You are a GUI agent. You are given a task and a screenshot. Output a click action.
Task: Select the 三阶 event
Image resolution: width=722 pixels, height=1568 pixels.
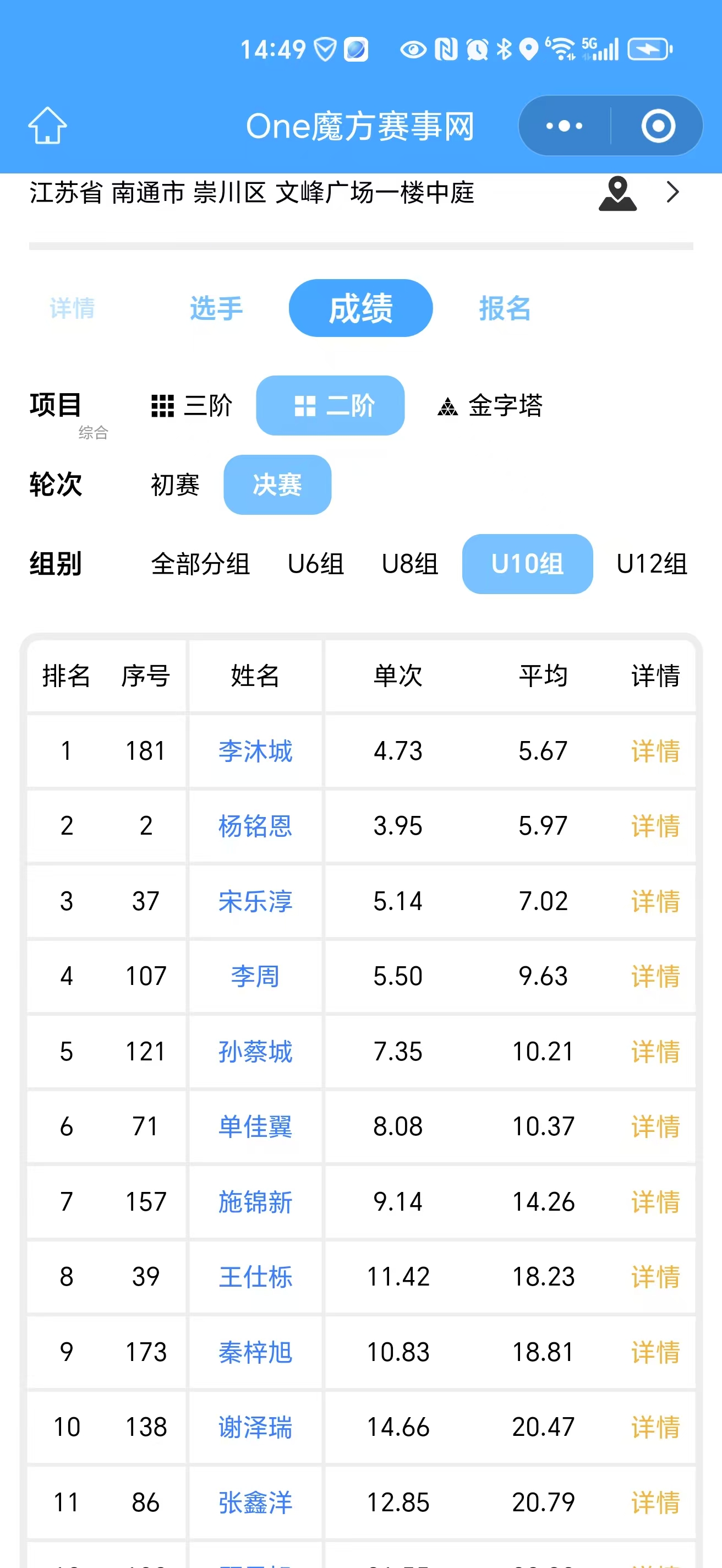pyautogui.click(x=192, y=405)
